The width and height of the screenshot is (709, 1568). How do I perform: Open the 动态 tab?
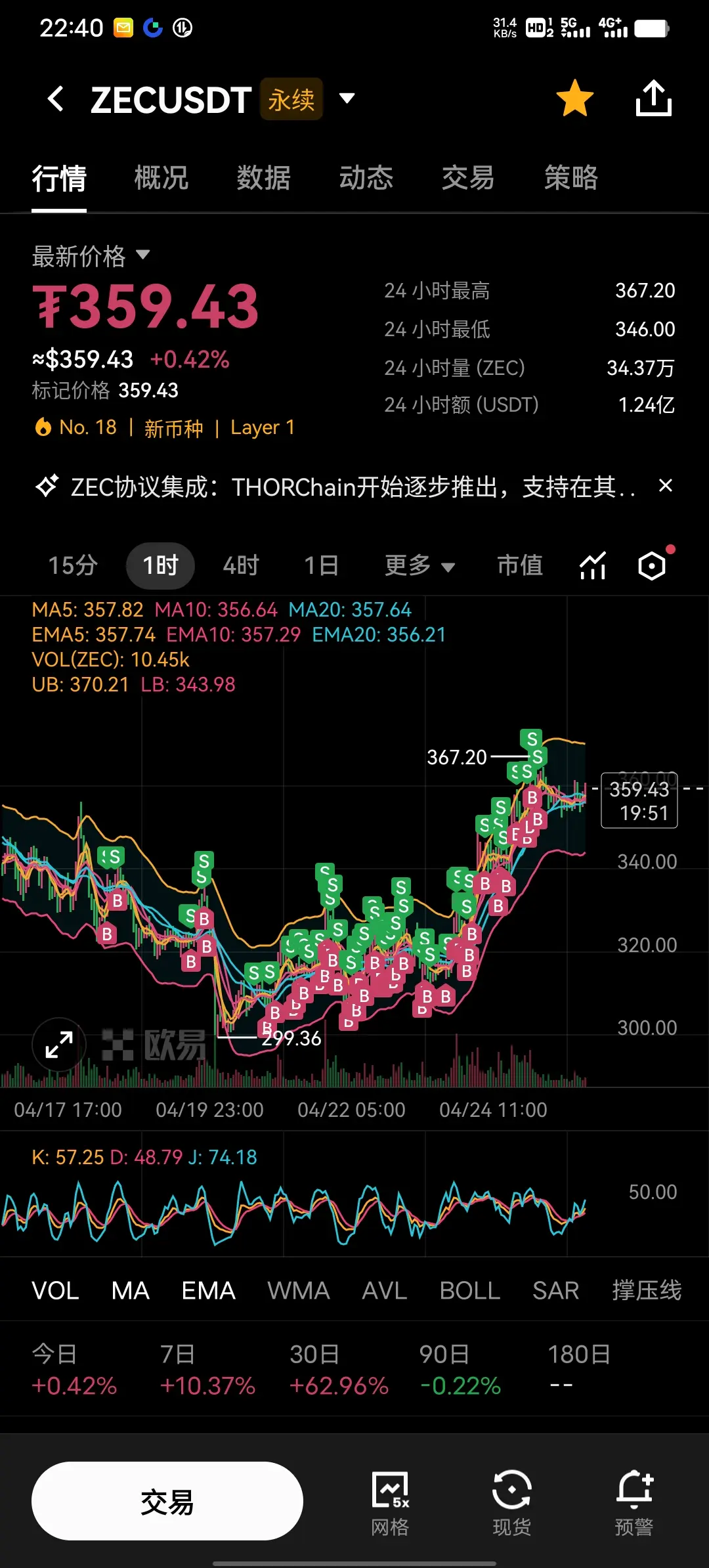366,178
